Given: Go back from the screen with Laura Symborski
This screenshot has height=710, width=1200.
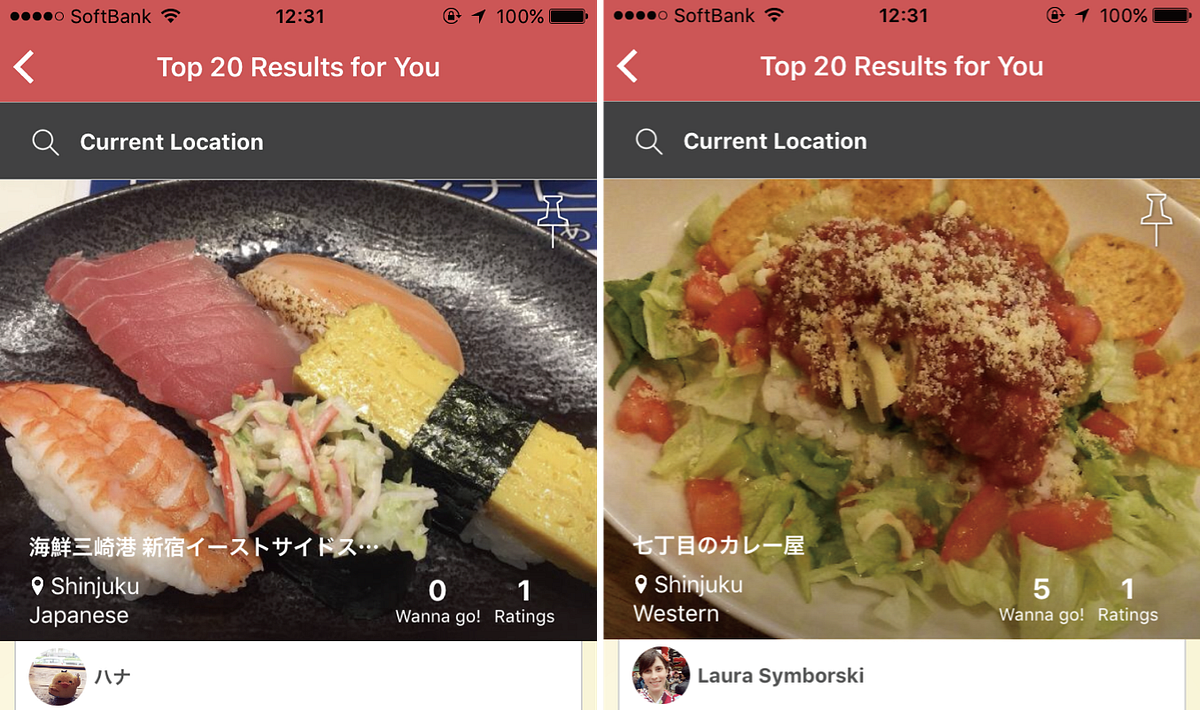Looking at the screenshot, I should coord(628,67).
